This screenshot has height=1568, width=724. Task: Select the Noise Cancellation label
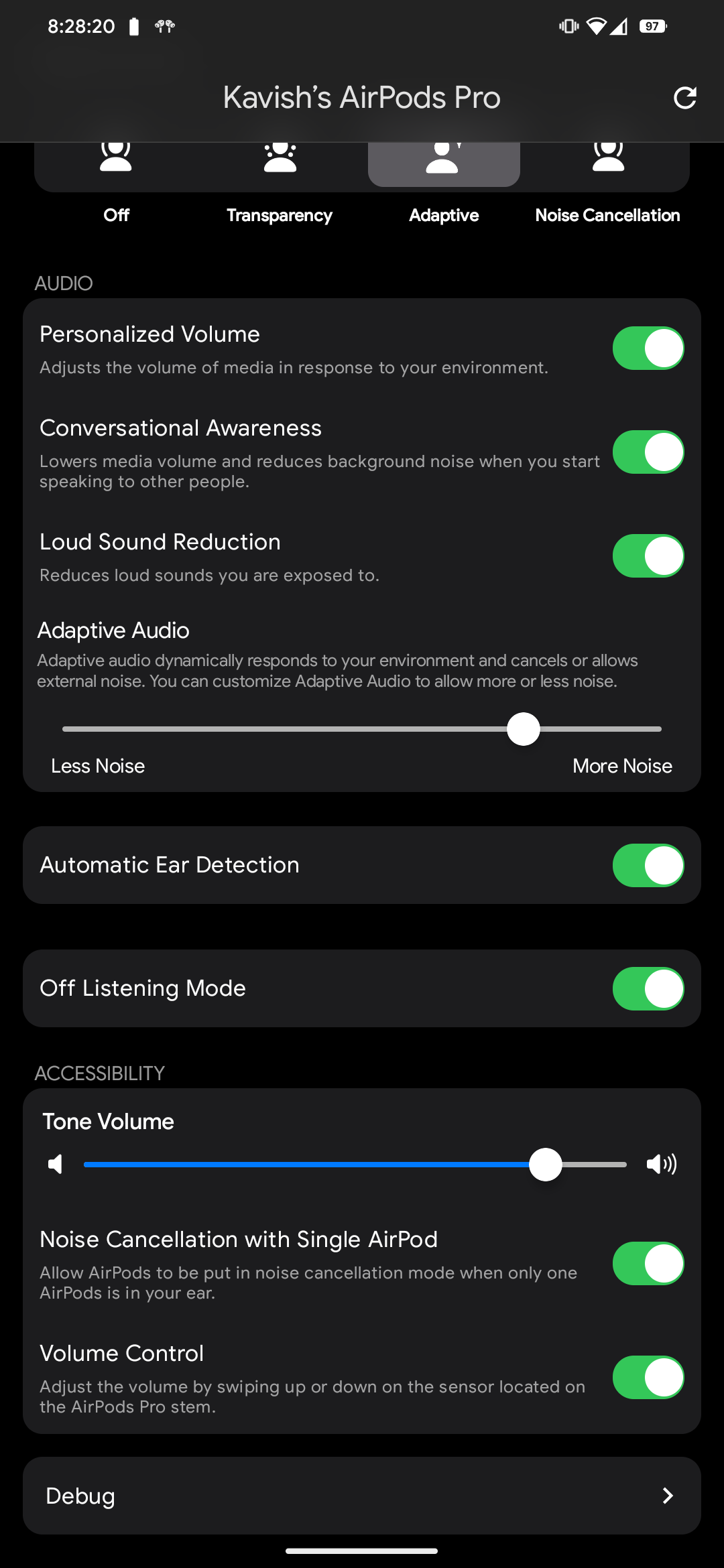pos(607,215)
